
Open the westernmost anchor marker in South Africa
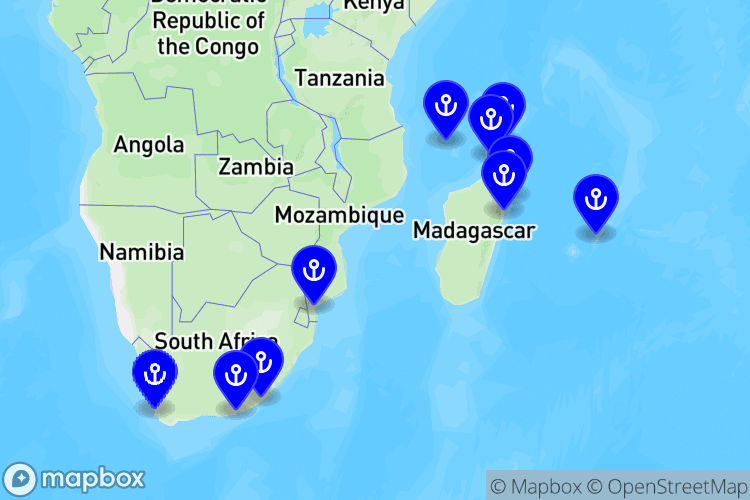click(155, 375)
